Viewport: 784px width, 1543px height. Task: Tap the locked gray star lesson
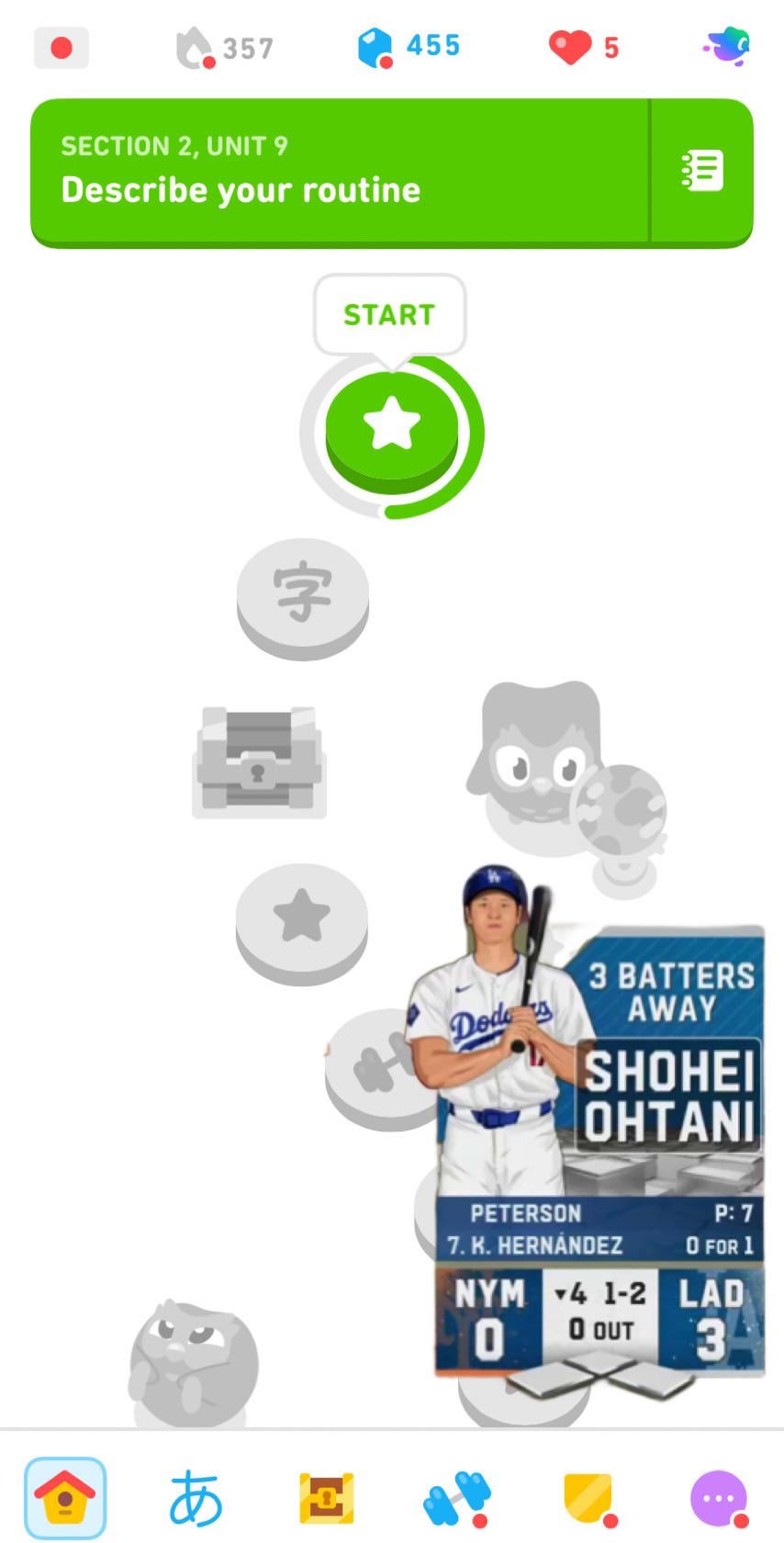click(x=302, y=917)
